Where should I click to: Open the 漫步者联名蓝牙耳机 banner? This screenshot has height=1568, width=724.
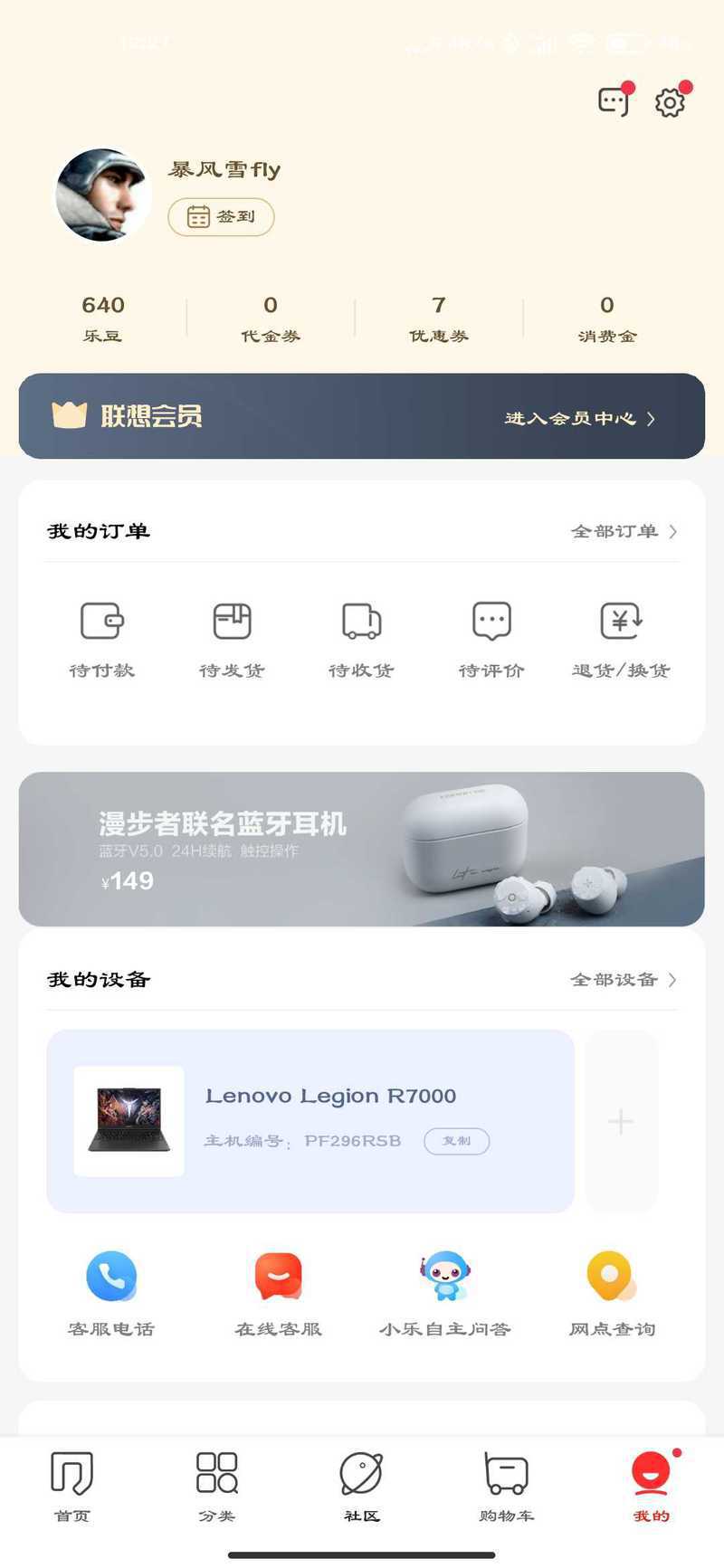point(362,849)
